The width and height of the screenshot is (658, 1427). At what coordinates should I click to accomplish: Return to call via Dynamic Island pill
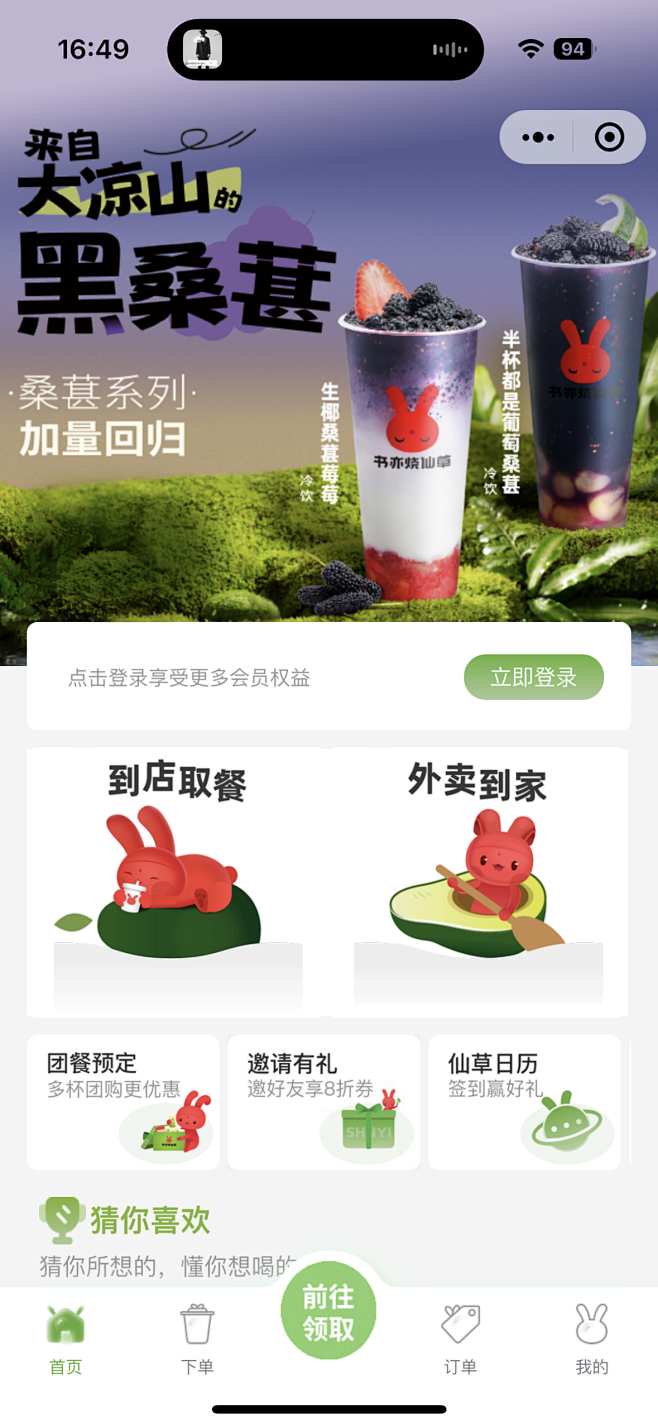click(325, 49)
